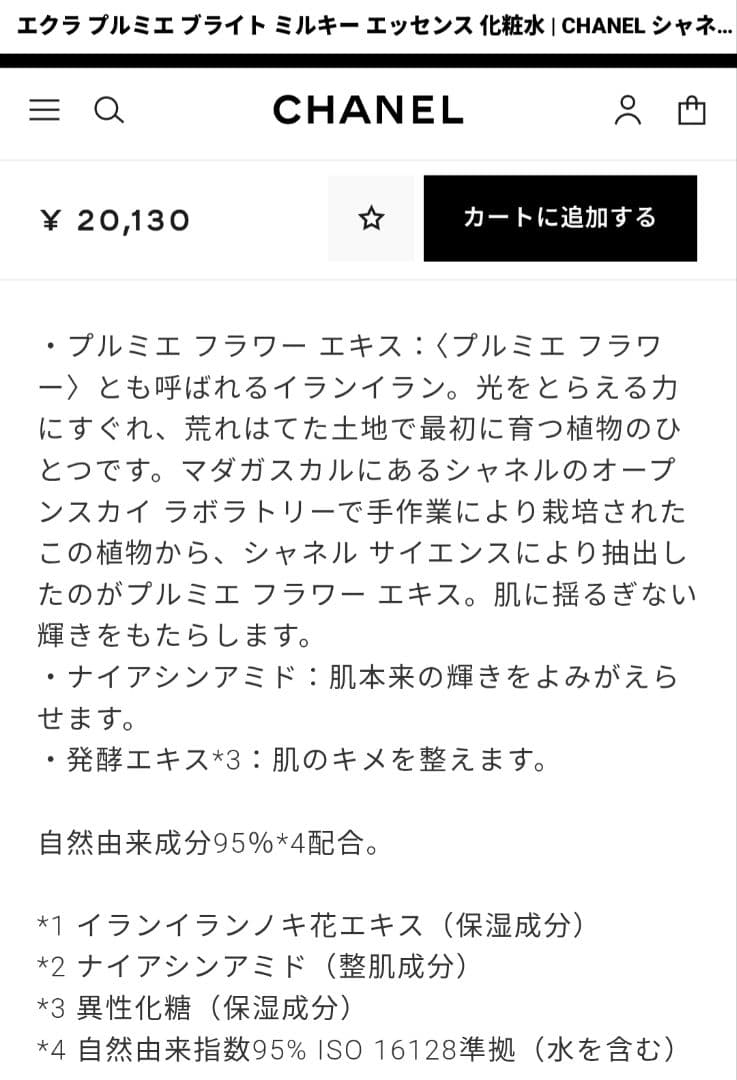Open the account profile icon
This screenshot has height=1080, width=737.
point(628,110)
